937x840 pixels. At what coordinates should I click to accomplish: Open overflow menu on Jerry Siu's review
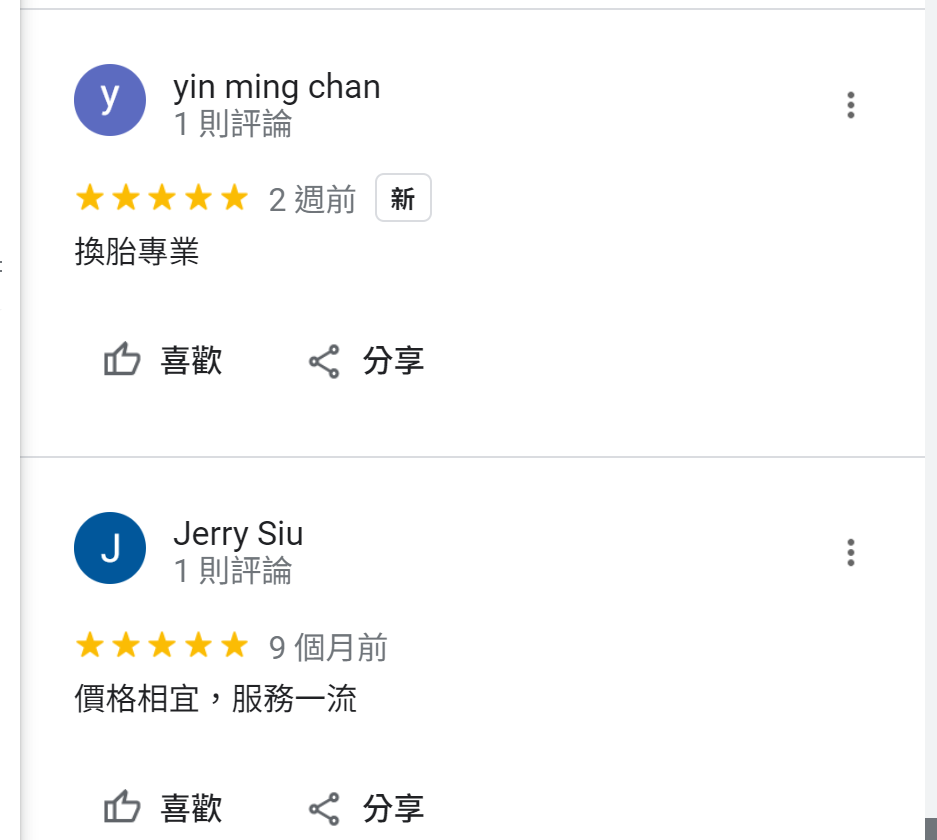850,552
